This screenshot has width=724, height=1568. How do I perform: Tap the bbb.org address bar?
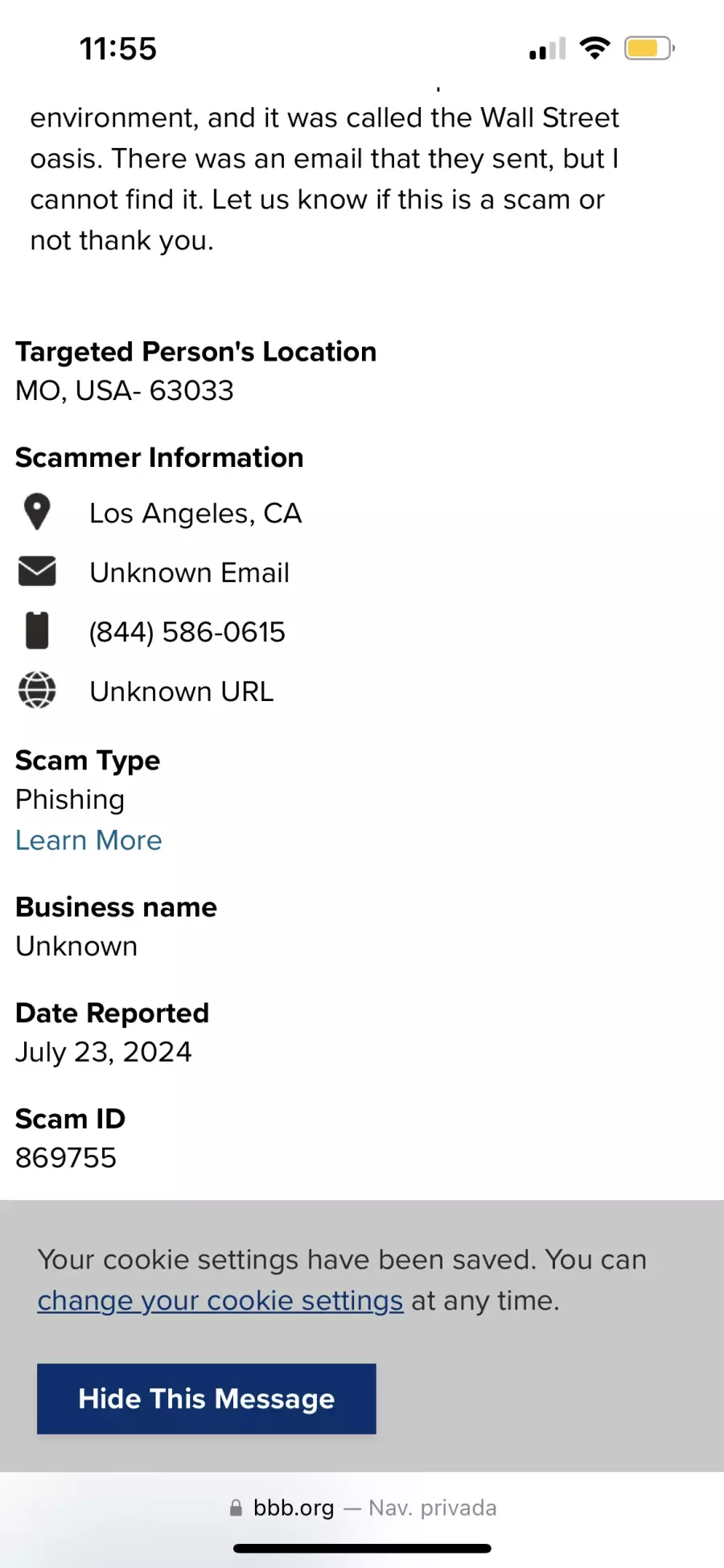tap(362, 1508)
